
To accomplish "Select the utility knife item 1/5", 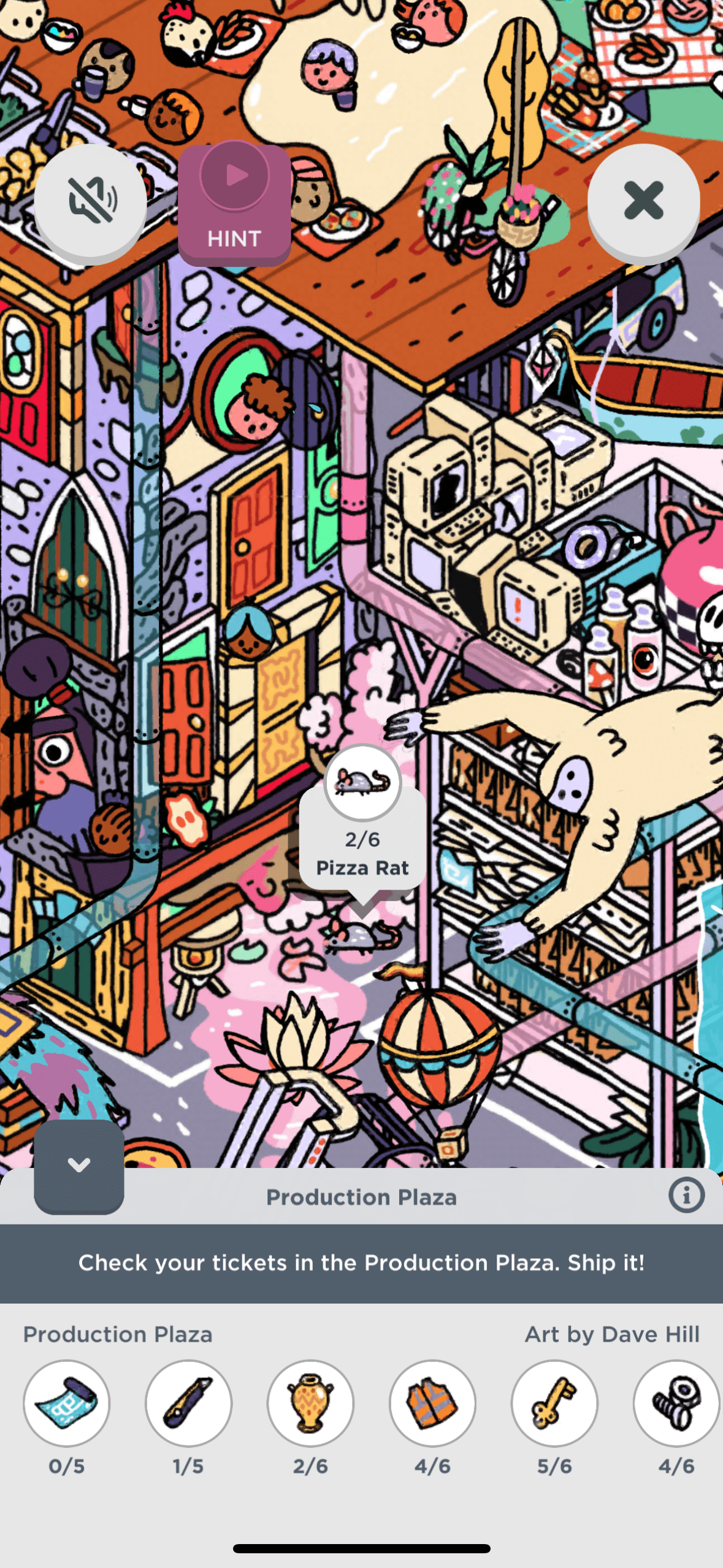I will (188, 1404).
